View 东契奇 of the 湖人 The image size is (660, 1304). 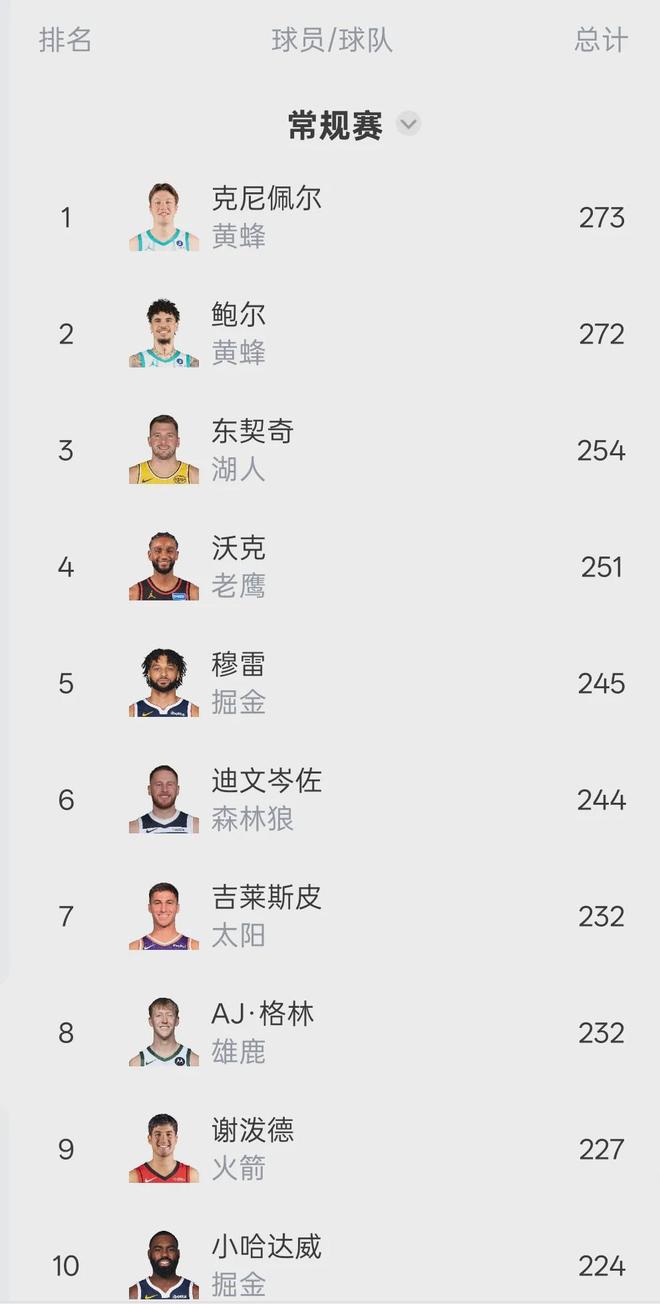pos(252,450)
